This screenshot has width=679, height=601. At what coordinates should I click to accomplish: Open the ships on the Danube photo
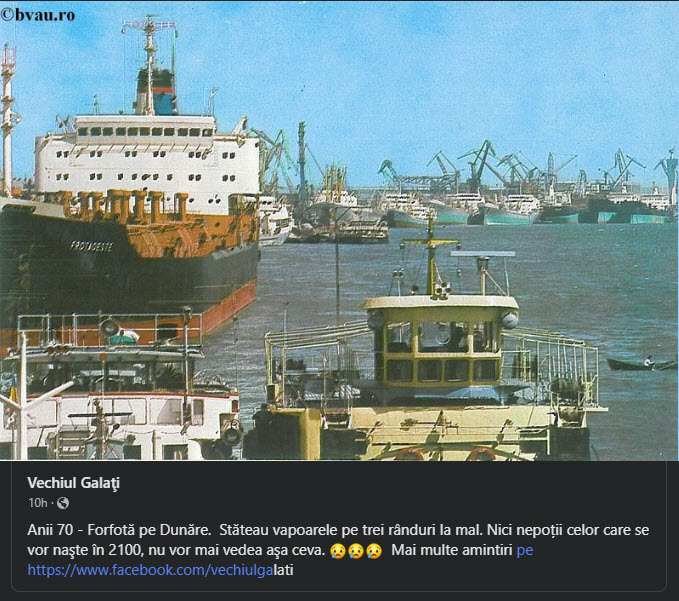coord(339,230)
